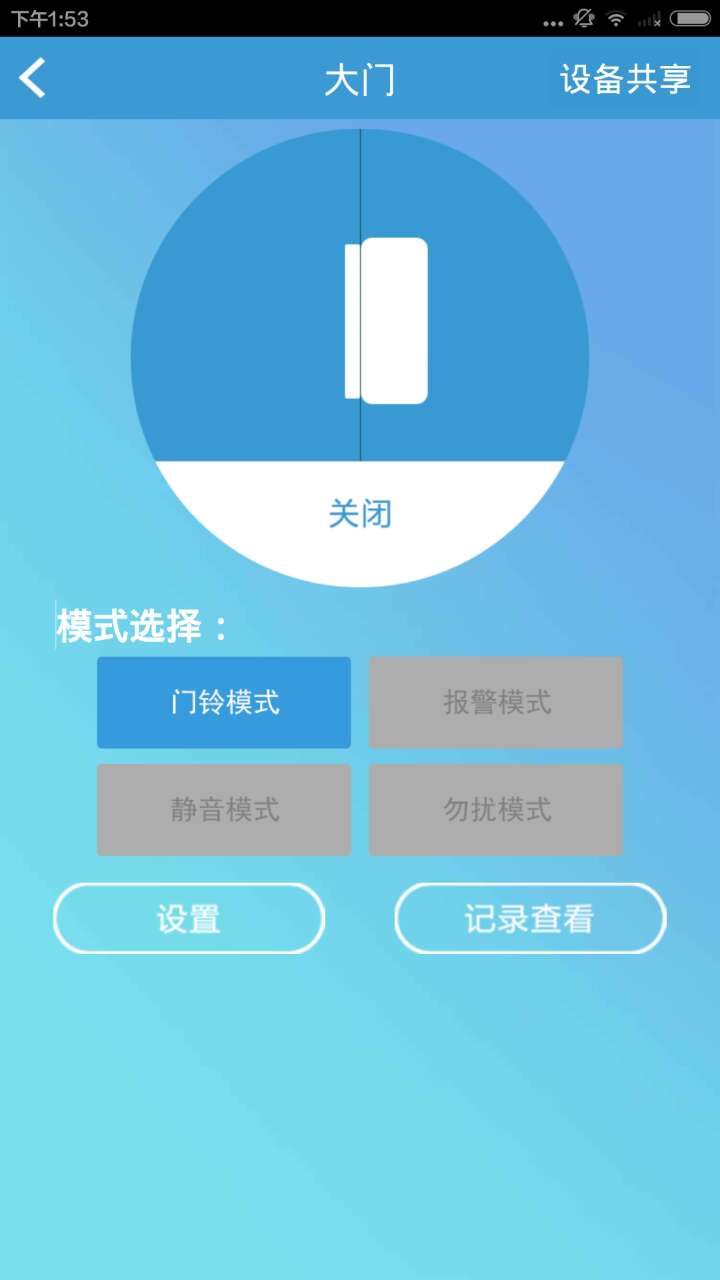This screenshot has height=1280, width=720.
Task: Tap the back arrow to return
Action: 32,78
